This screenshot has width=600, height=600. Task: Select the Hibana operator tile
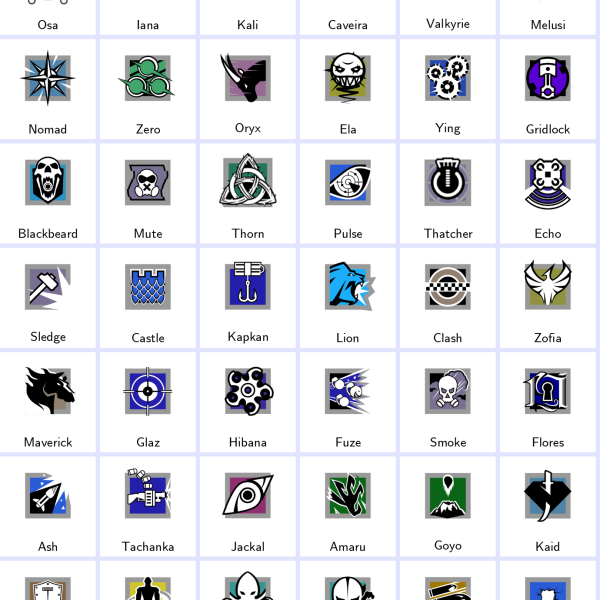pos(248,400)
